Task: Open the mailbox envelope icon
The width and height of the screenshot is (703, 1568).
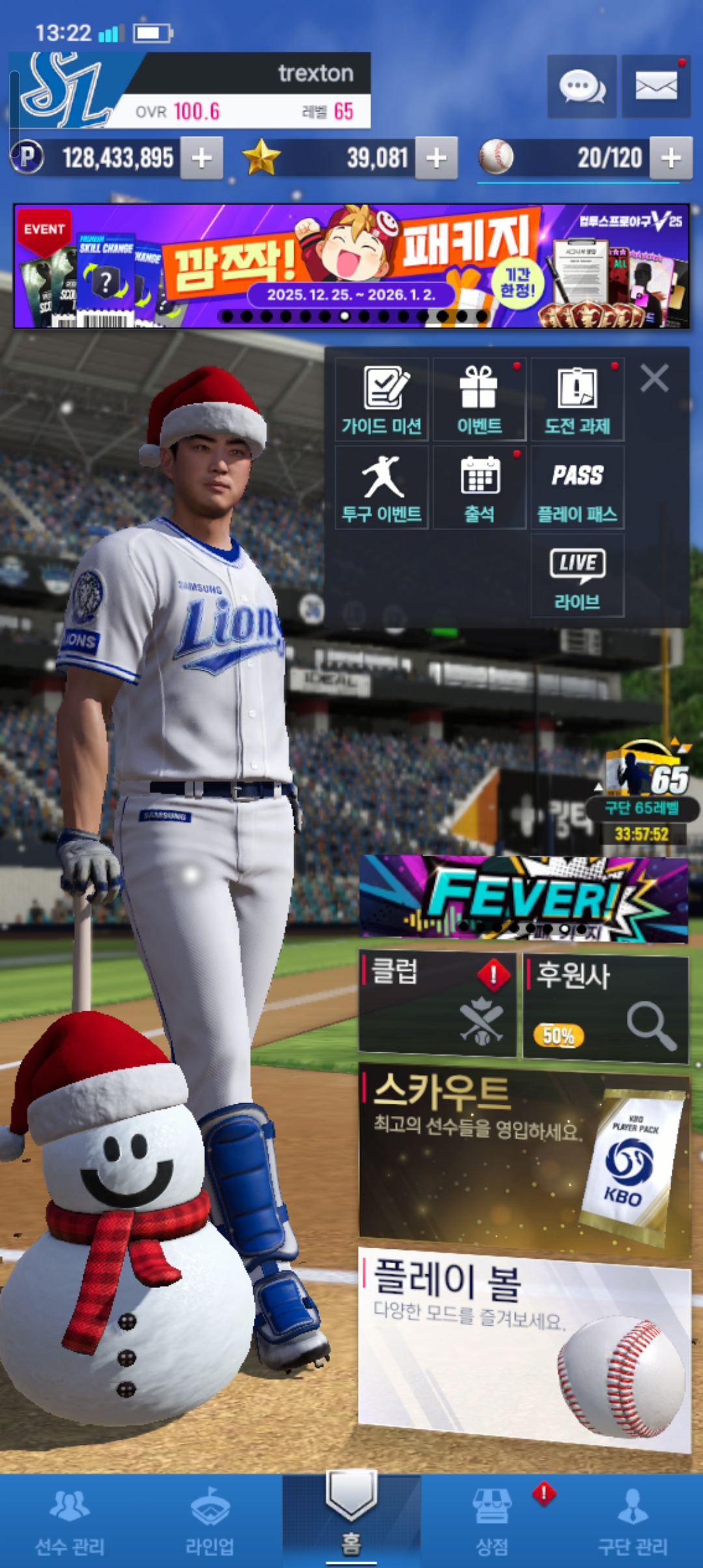Action: pos(655,86)
